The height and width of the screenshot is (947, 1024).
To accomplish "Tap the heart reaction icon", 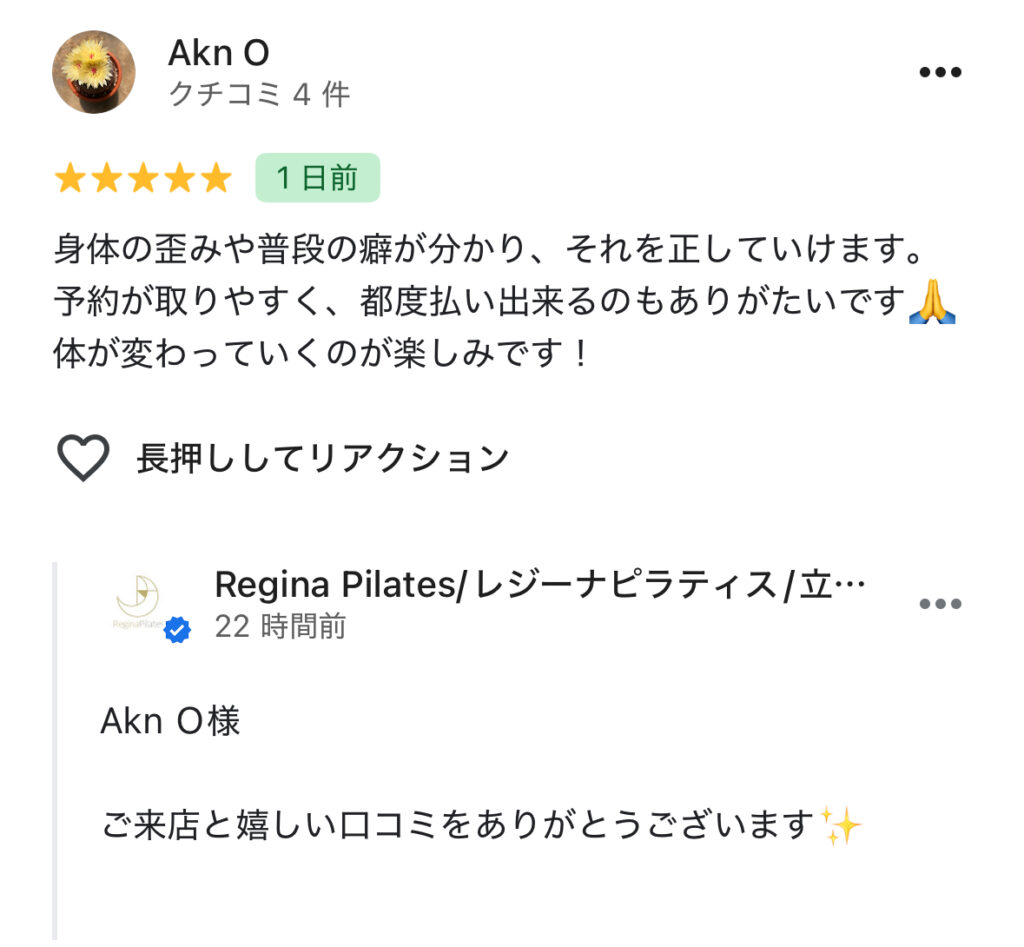I will click(x=82, y=459).
